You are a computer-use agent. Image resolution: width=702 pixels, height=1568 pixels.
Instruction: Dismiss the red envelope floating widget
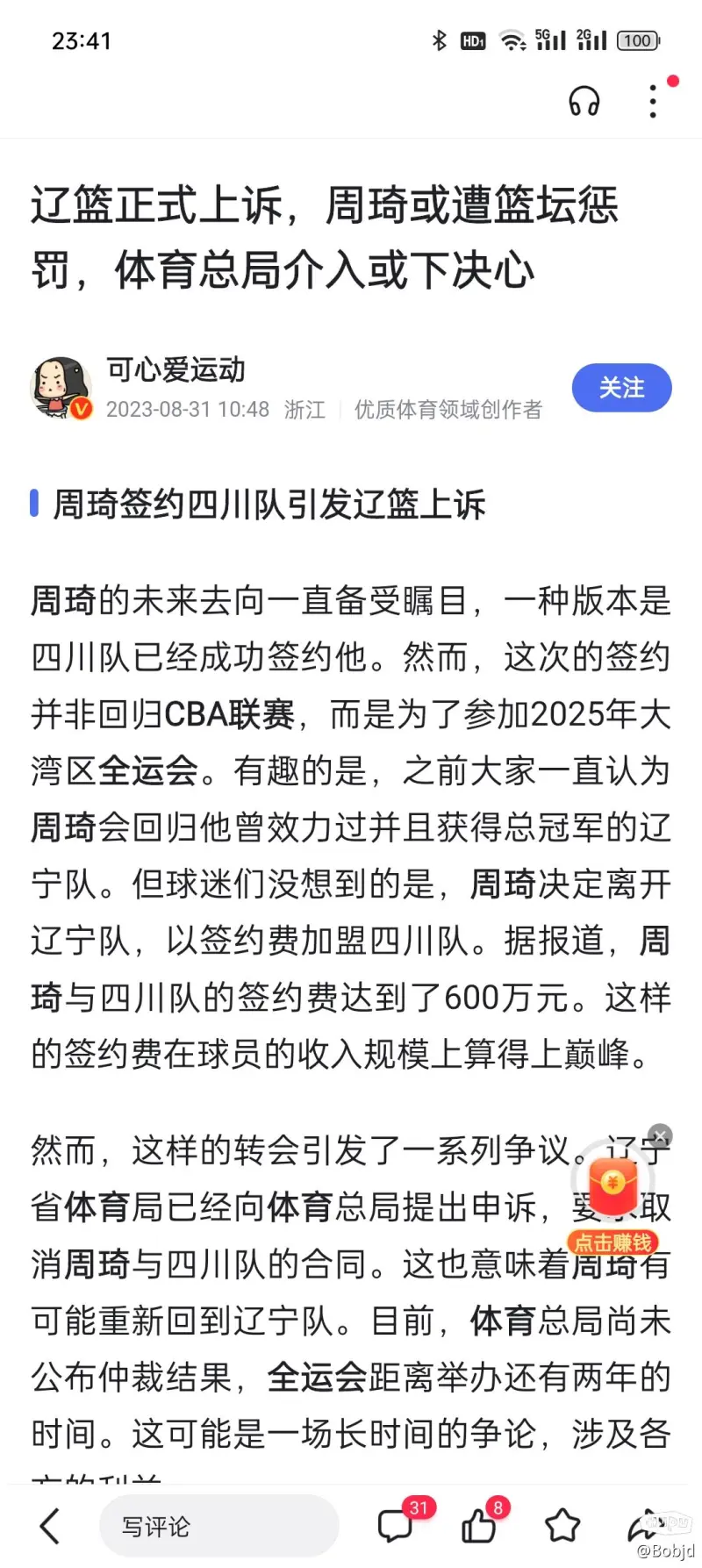click(660, 1135)
